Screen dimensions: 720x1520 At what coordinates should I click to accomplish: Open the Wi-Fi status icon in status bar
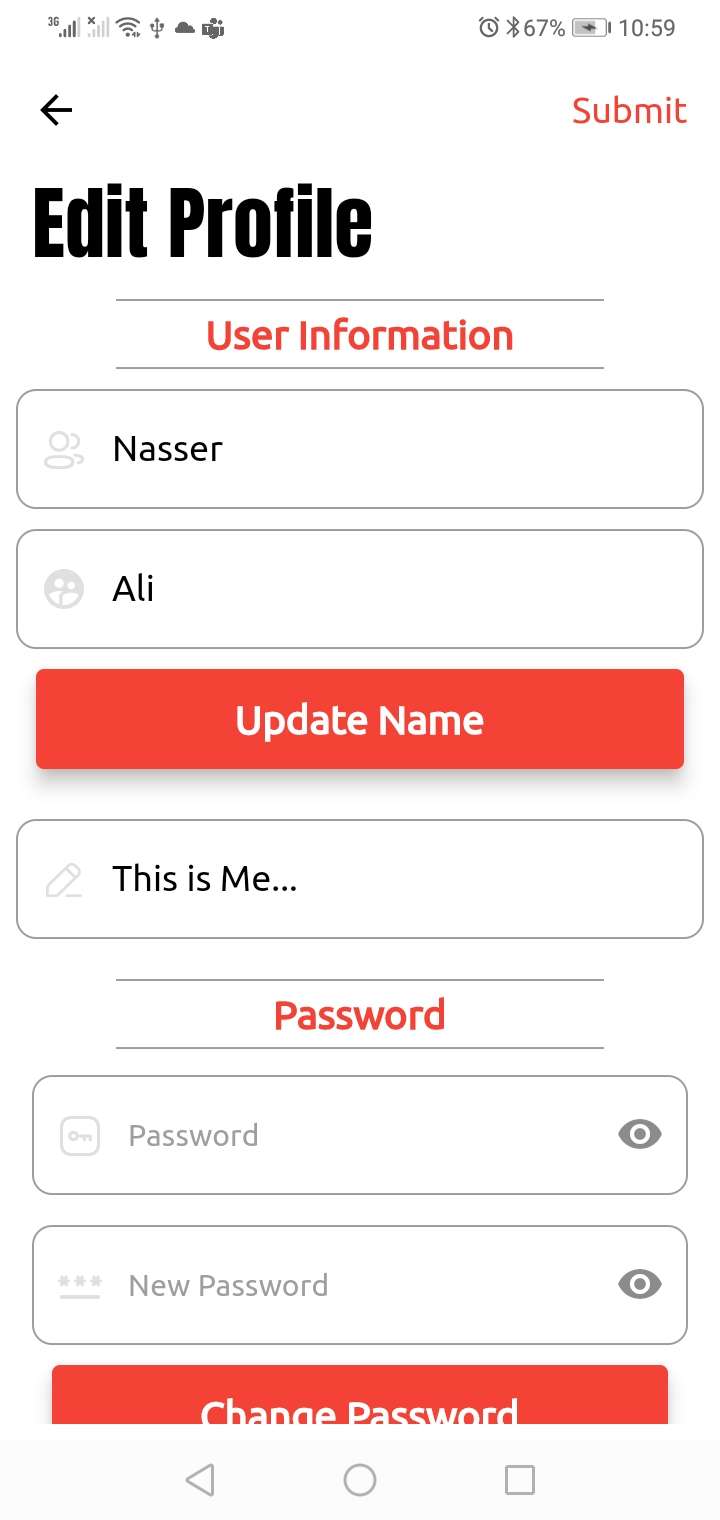(x=129, y=27)
